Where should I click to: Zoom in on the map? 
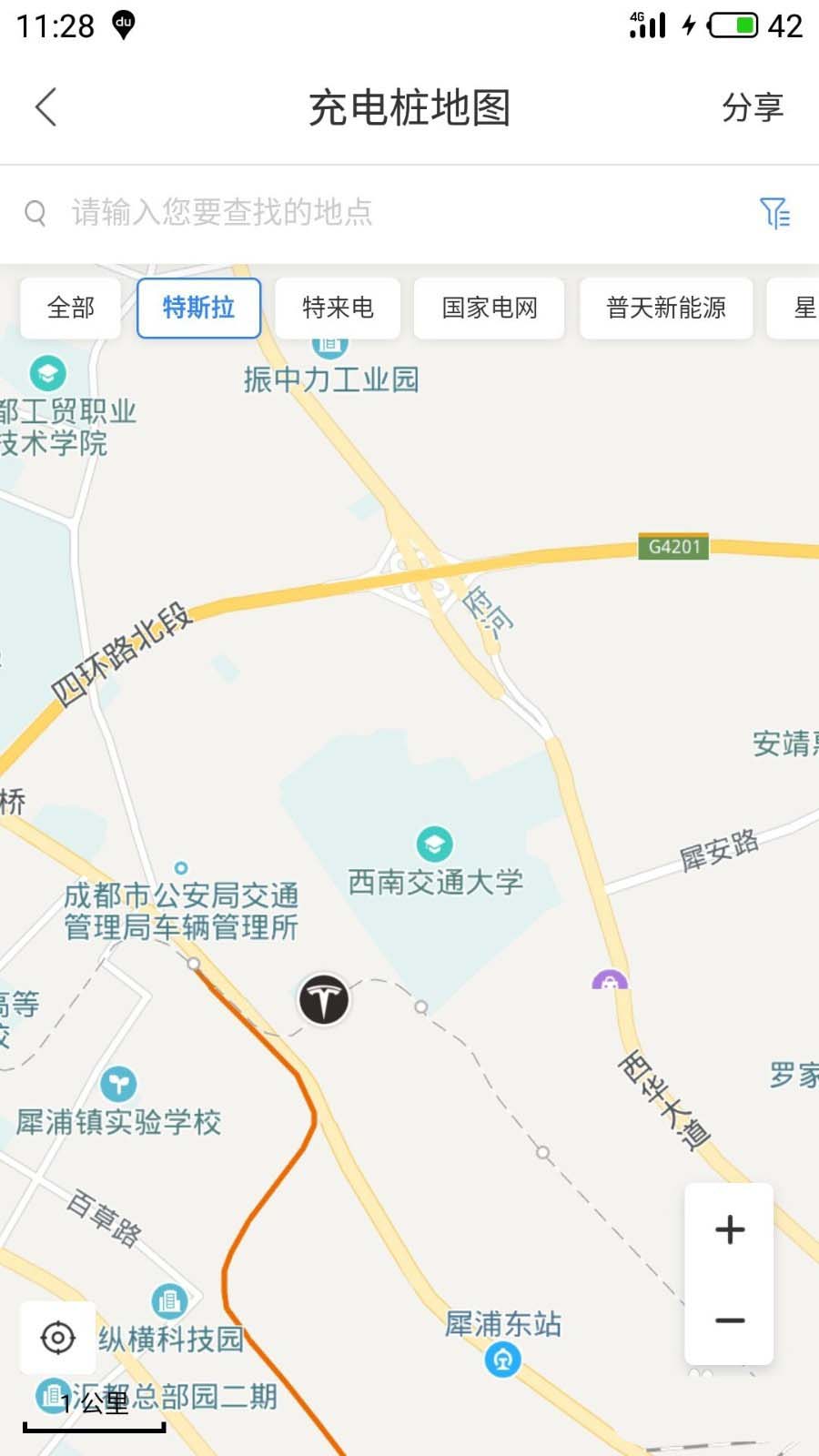coord(729,1229)
